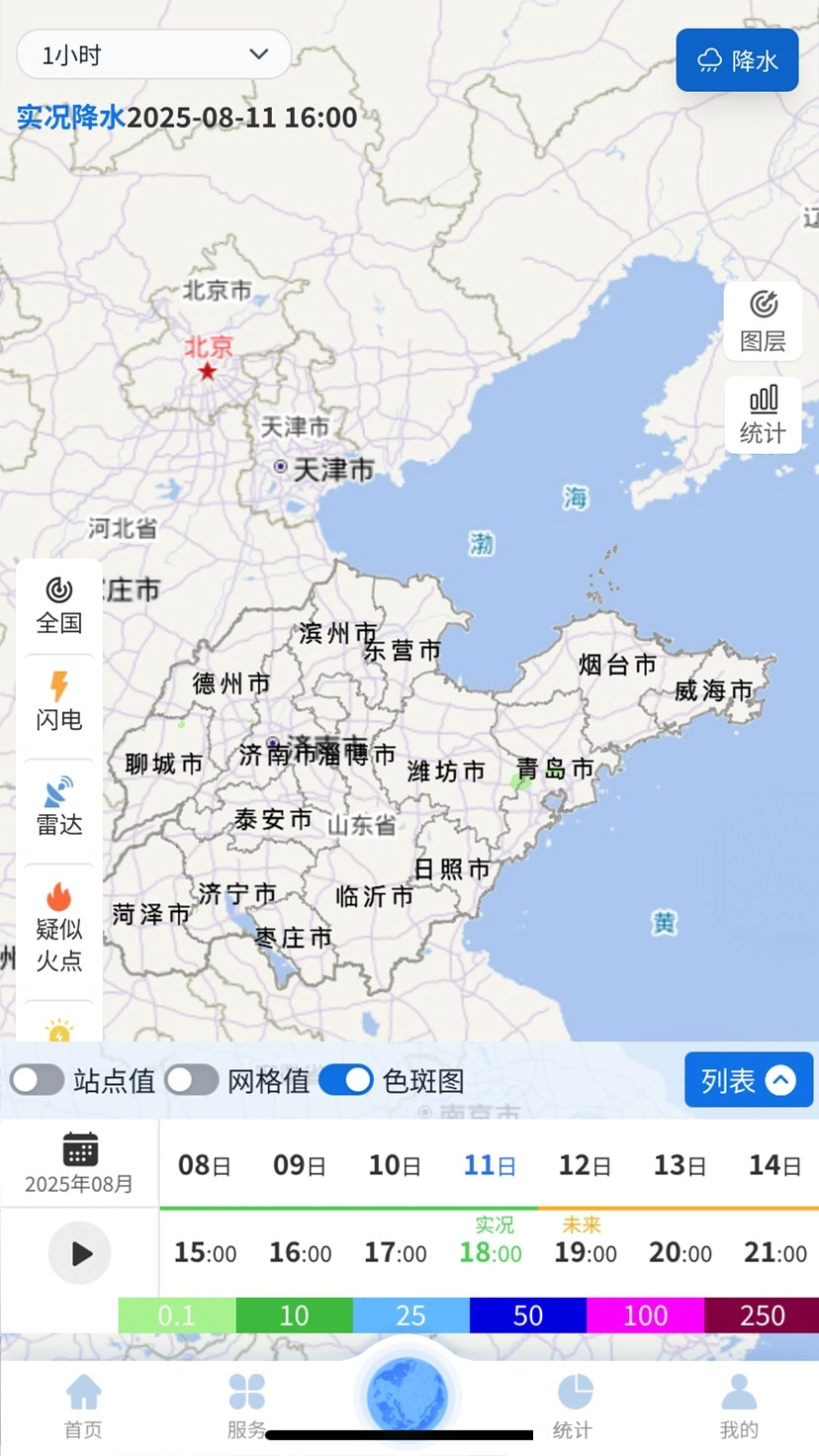Tap the 降水 precipitation button
Viewport: 819px width, 1456px height.
[x=737, y=60]
